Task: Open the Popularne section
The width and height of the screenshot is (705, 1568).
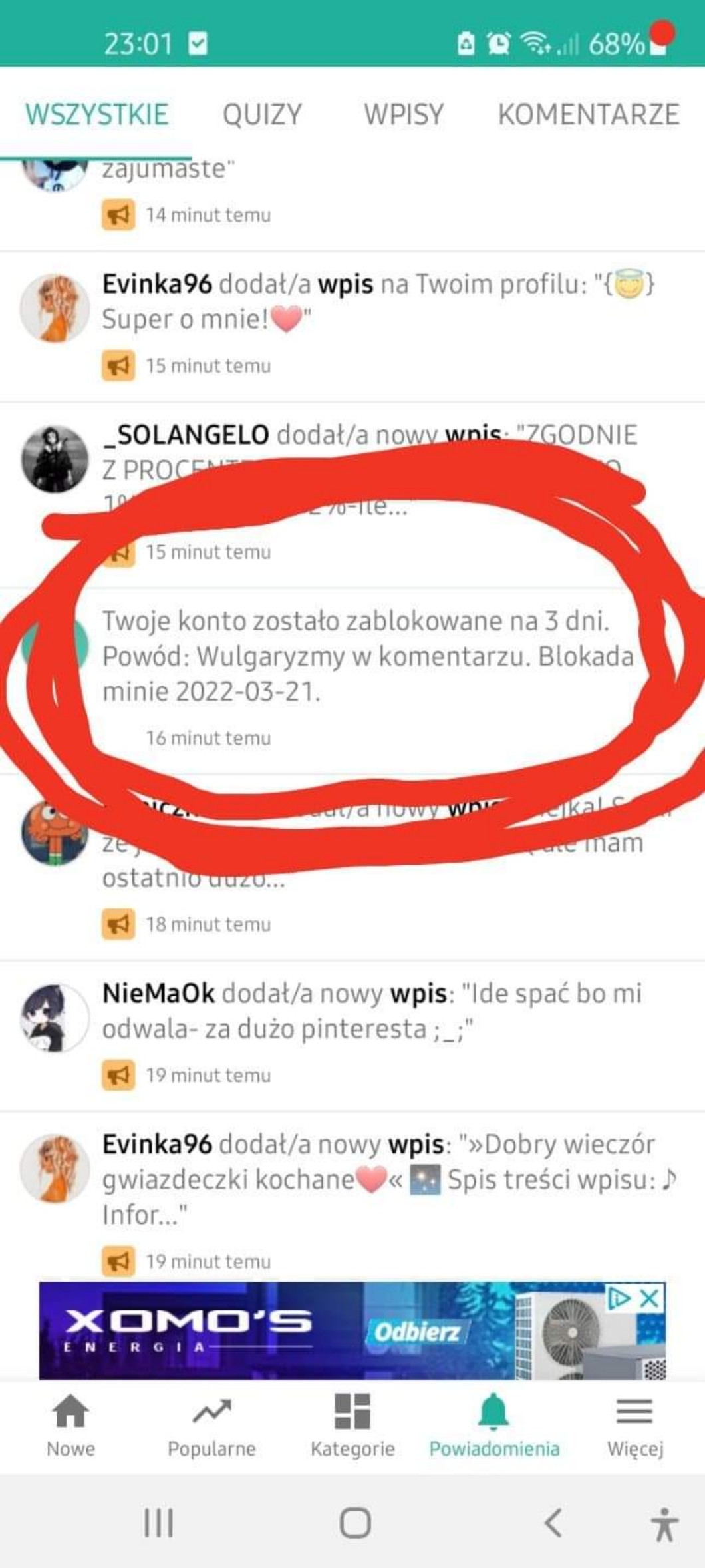Action: 211,1426
